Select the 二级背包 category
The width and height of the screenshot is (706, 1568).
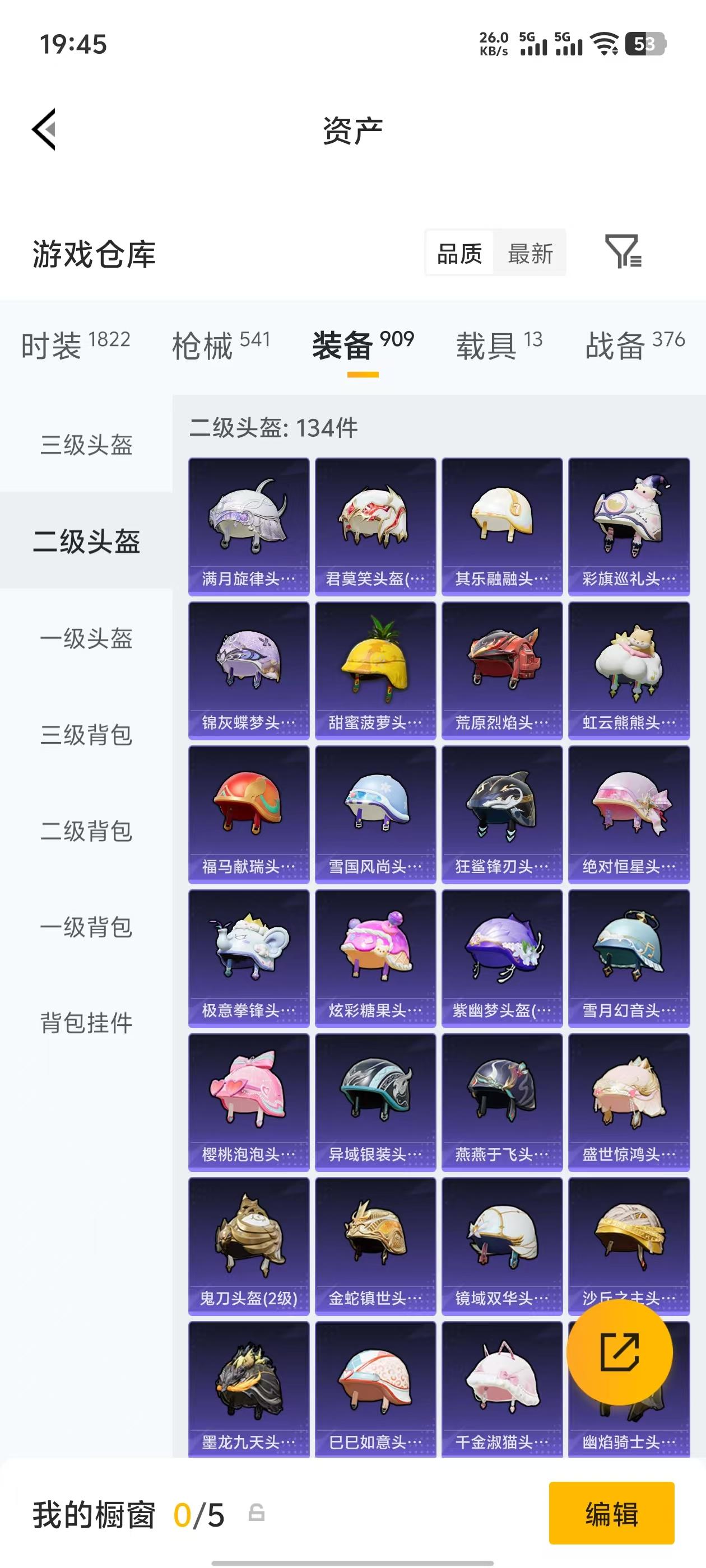pyautogui.click(x=86, y=831)
